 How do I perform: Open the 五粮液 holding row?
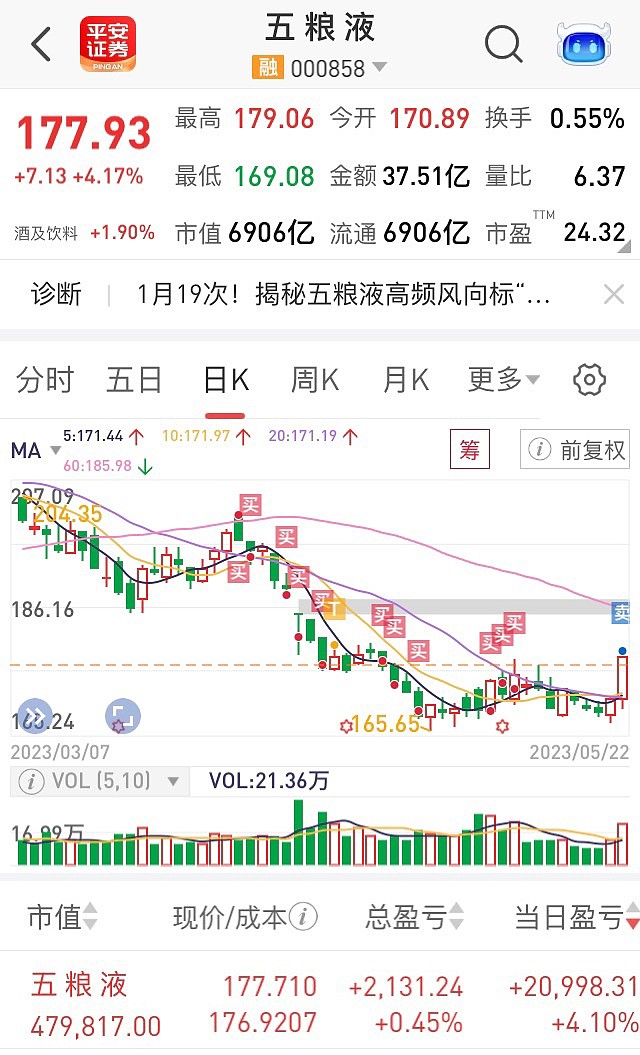pos(320,1005)
